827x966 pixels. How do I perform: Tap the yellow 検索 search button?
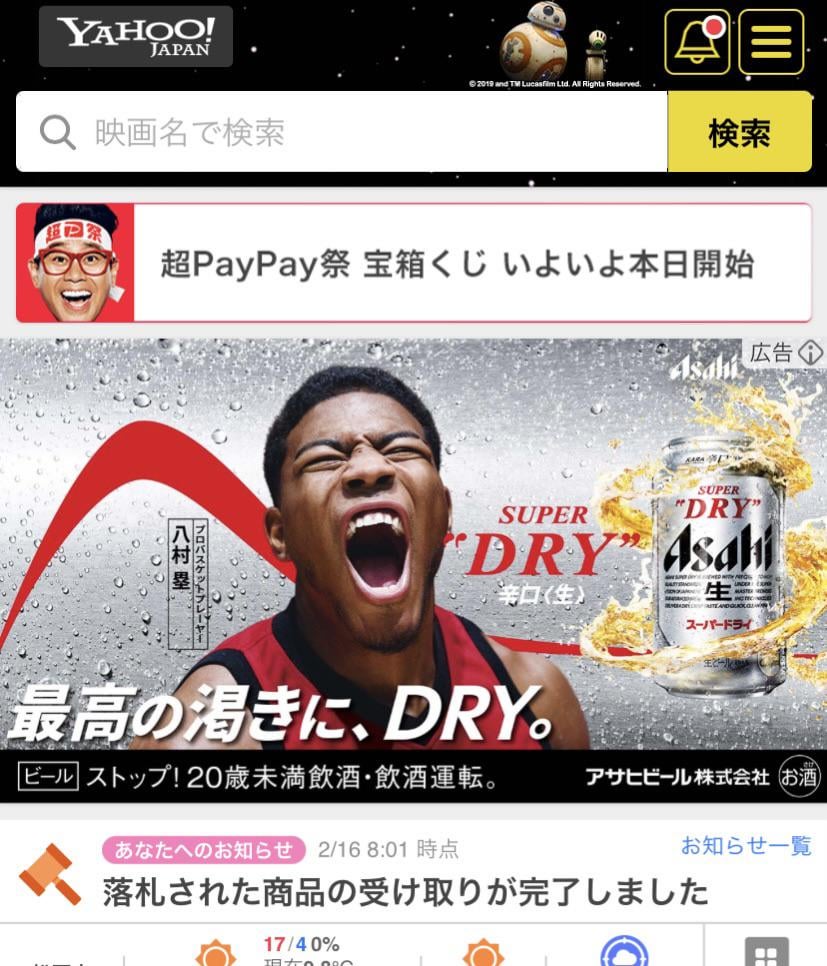click(739, 132)
